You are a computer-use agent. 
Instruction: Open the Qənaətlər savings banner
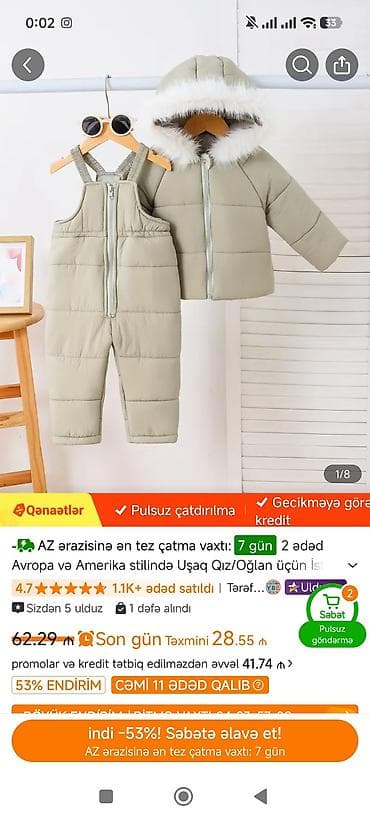48,510
